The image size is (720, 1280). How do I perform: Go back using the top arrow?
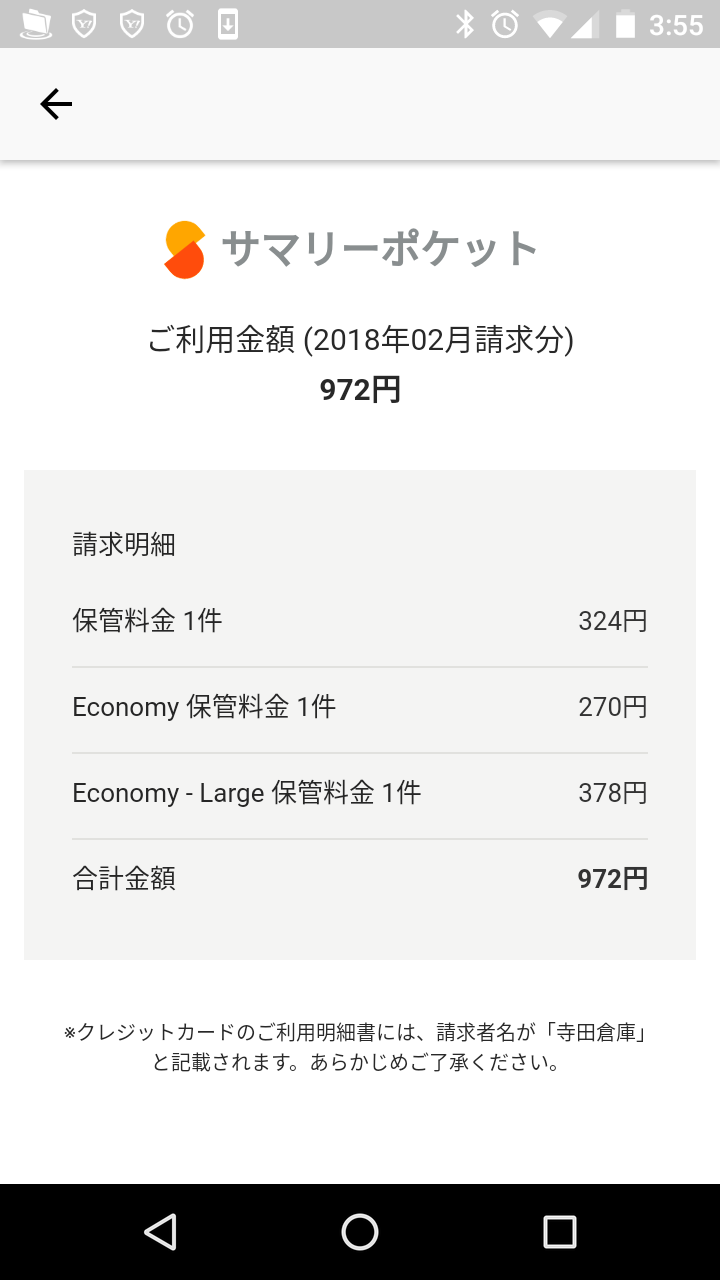tap(56, 104)
